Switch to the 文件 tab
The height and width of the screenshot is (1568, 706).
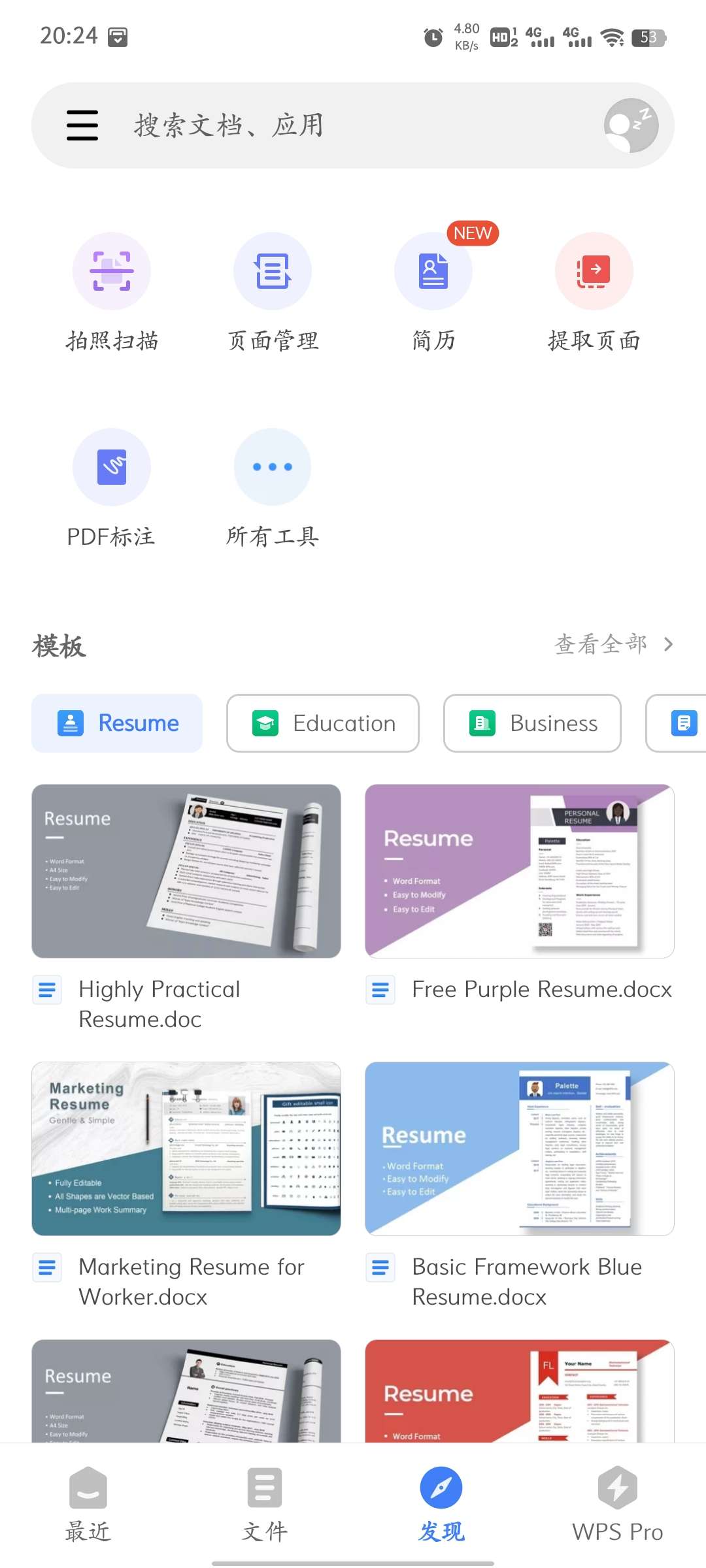click(x=265, y=1504)
